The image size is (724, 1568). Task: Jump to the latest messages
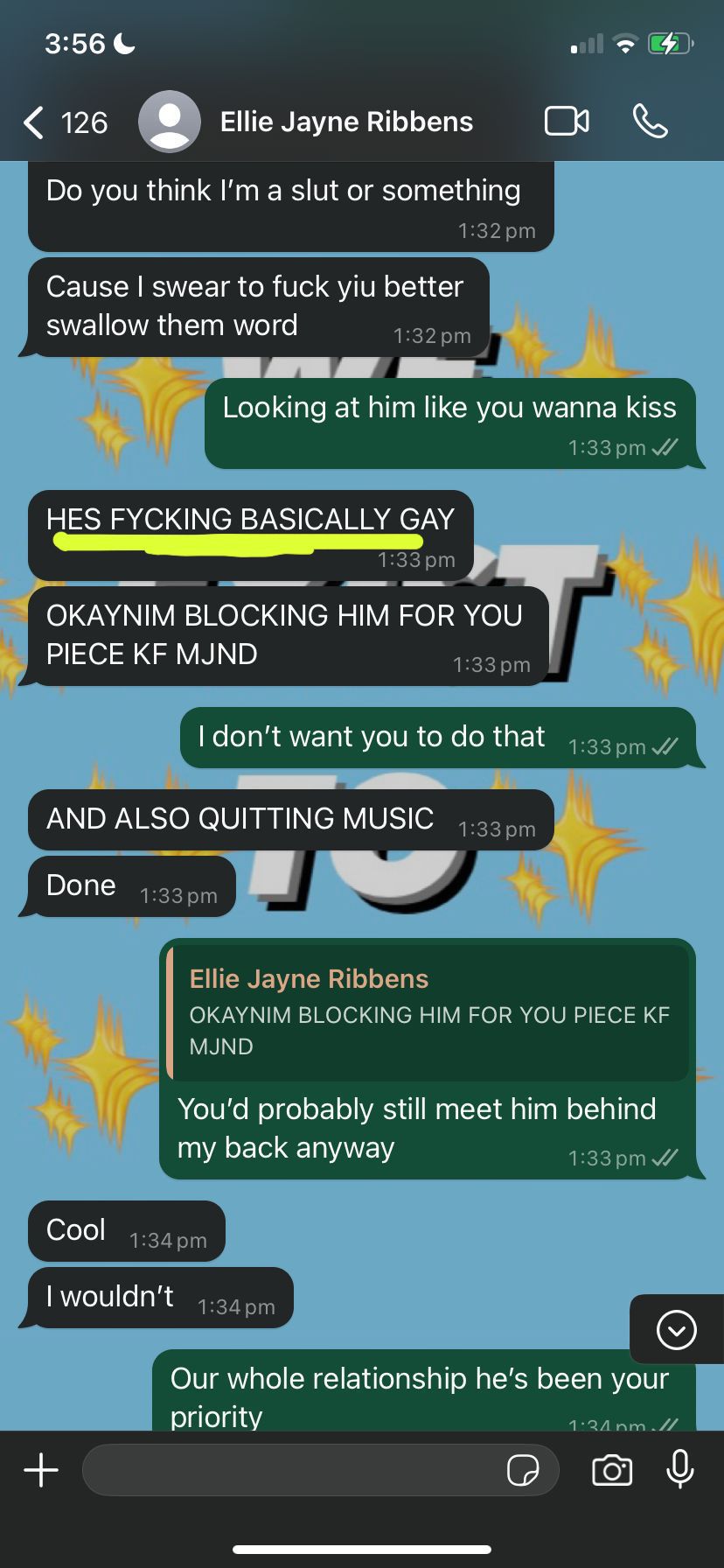tap(676, 1331)
